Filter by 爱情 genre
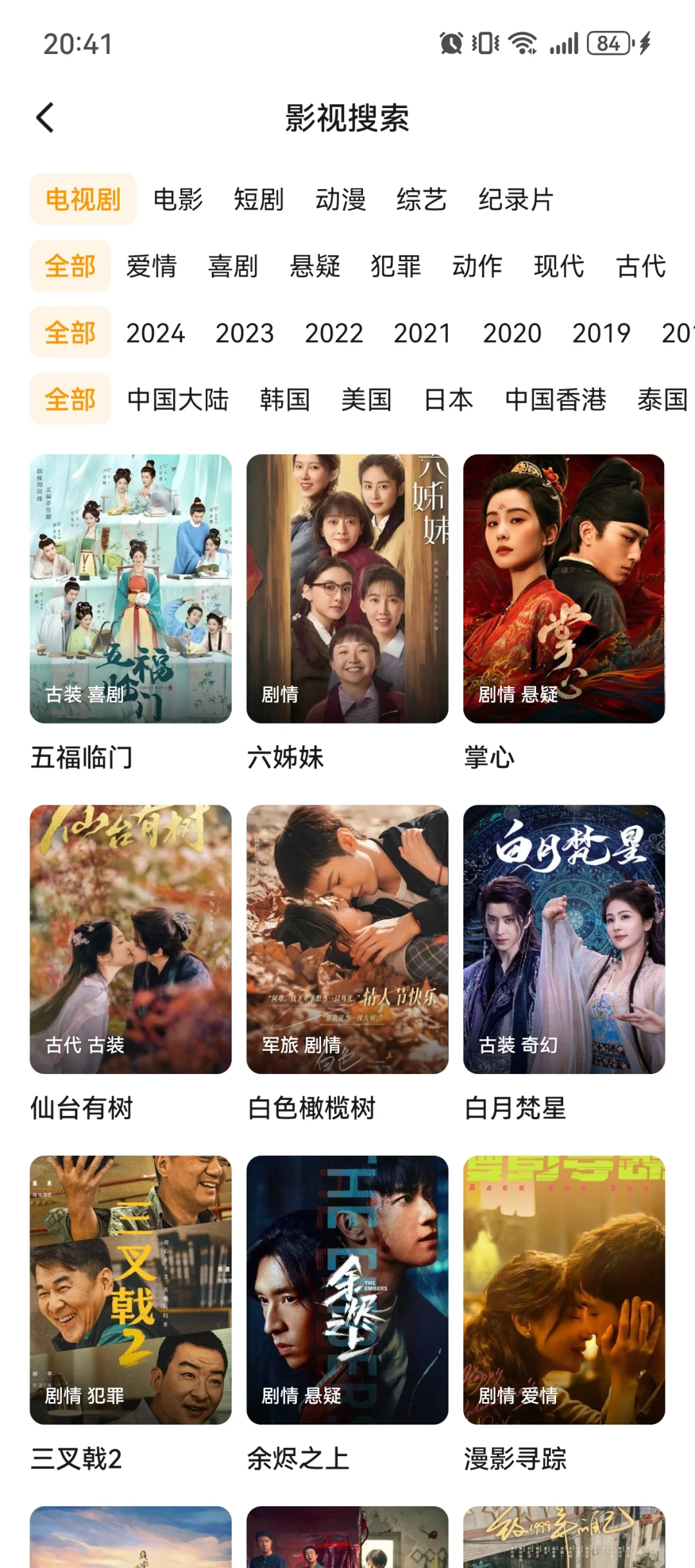695x1568 pixels. point(152,266)
